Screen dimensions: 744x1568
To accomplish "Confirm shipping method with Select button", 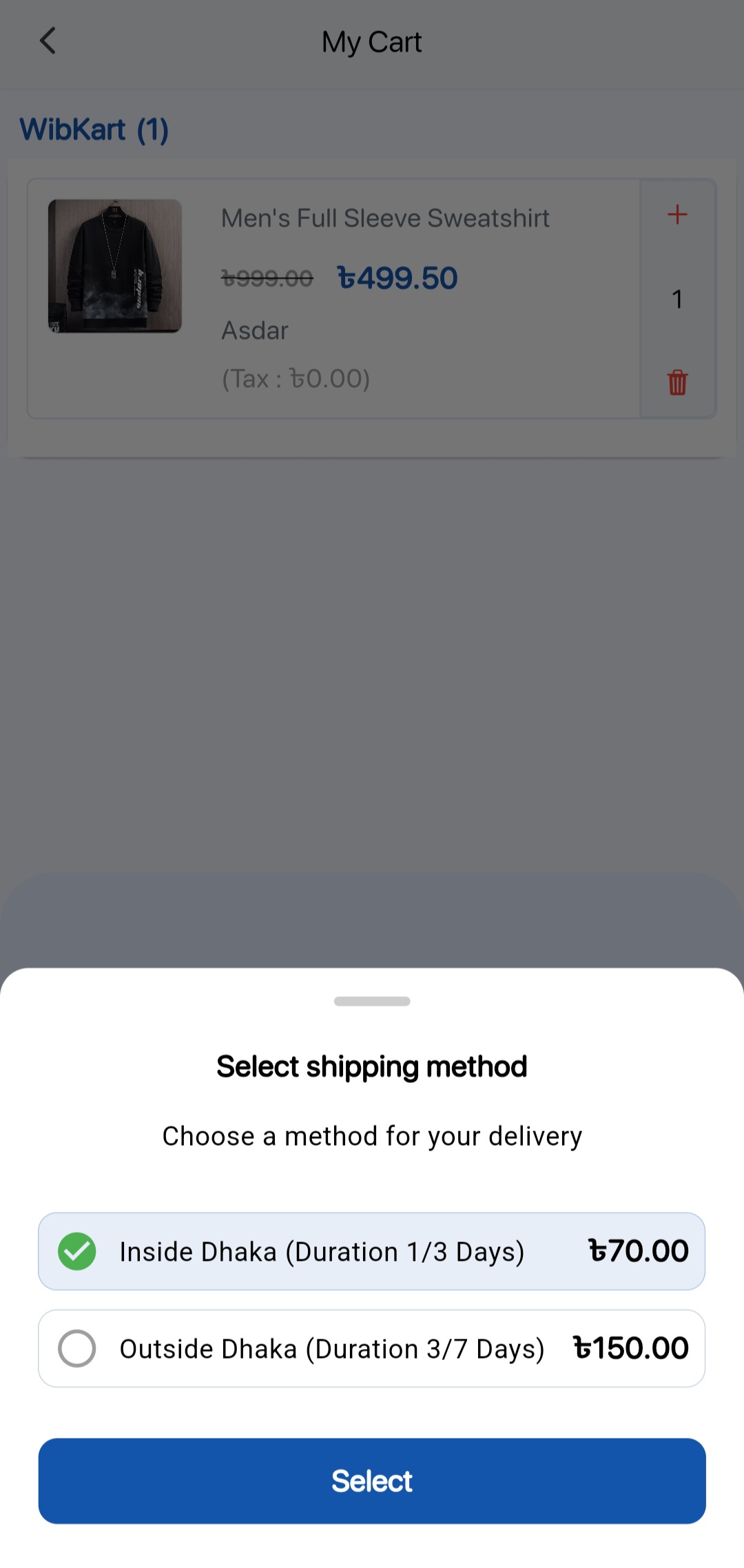I will tap(372, 1481).
